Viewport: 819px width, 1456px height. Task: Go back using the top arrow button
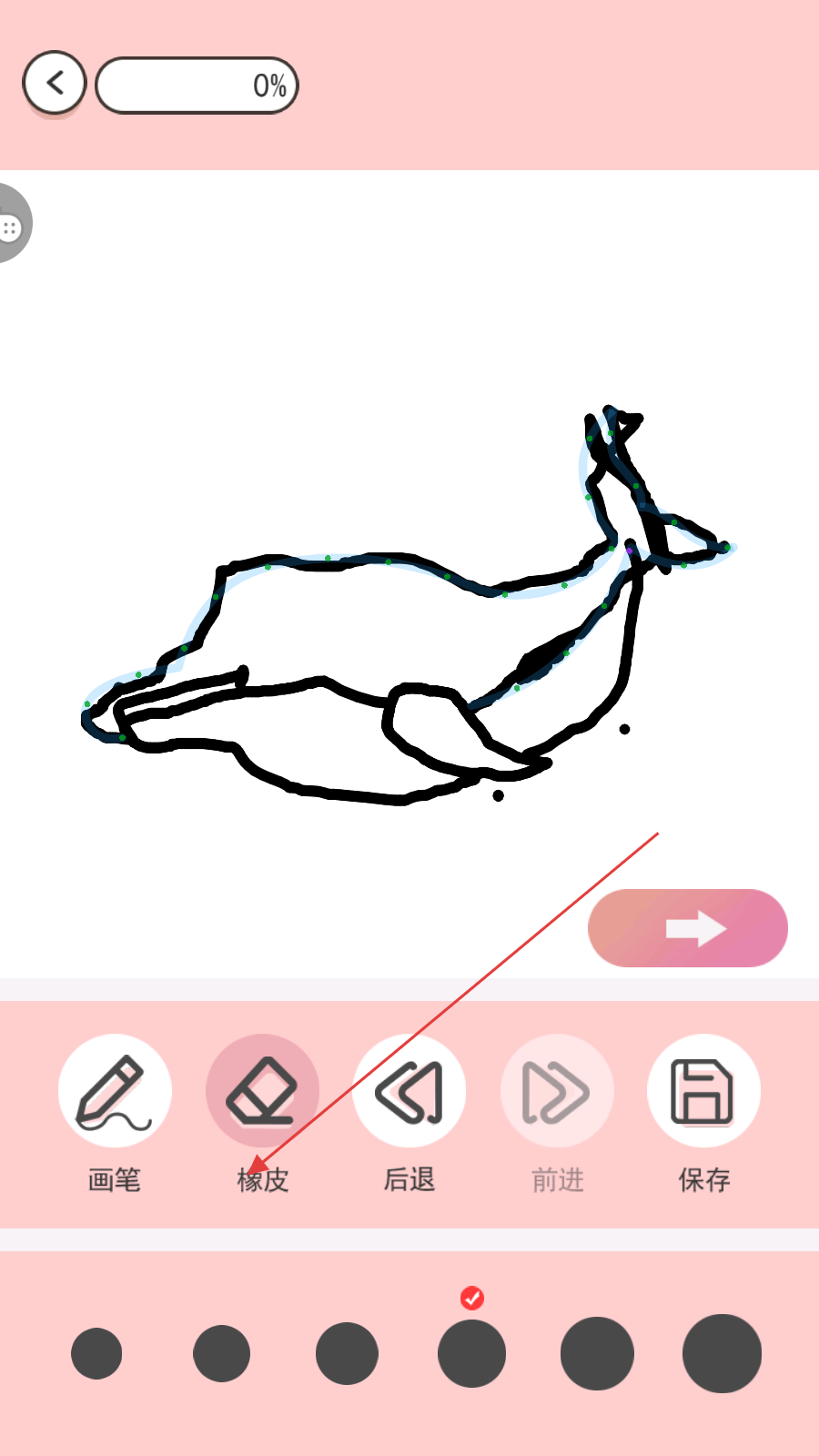click(x=55, y=84)
